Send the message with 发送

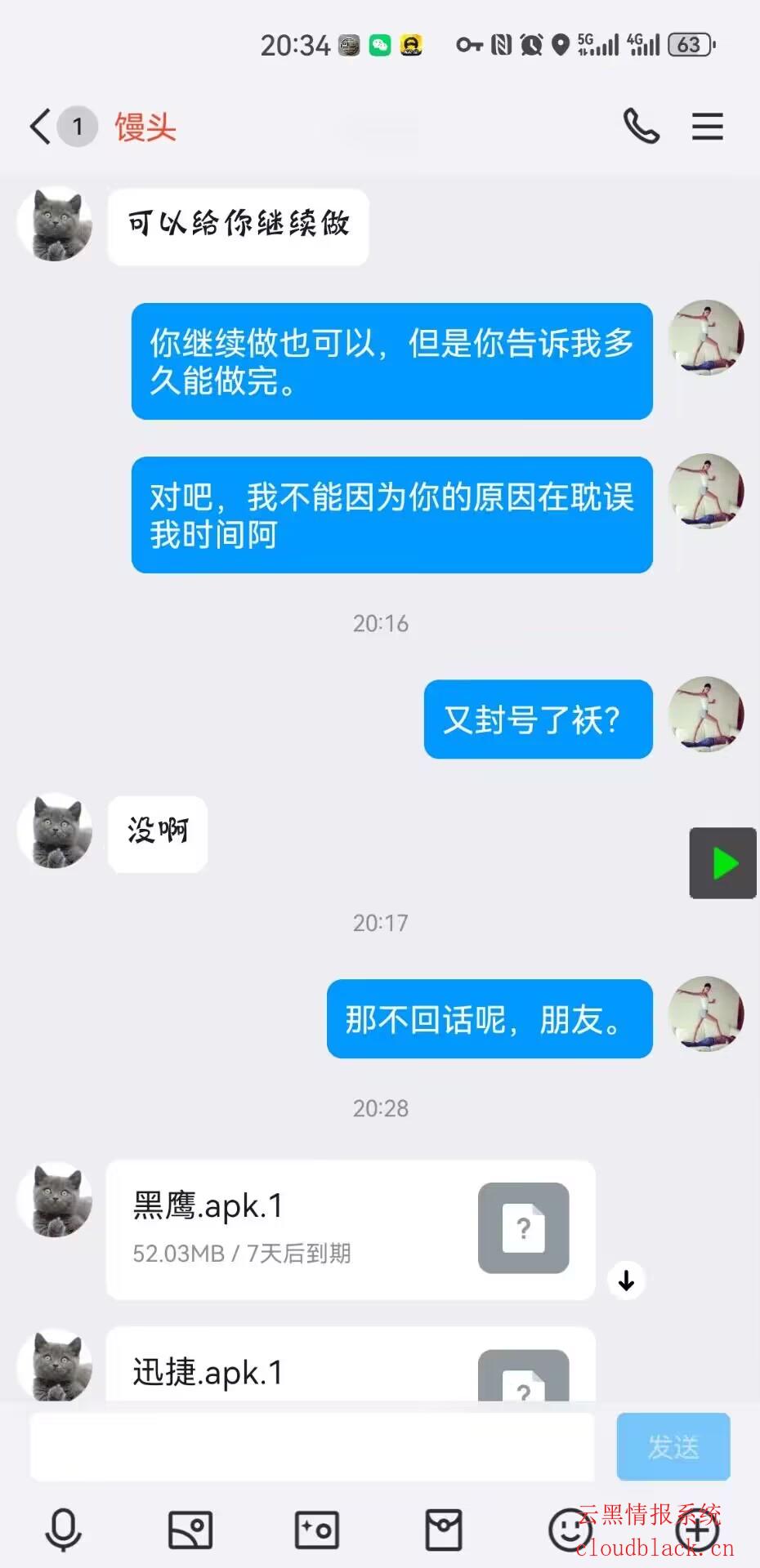(x=673, y=1447)
